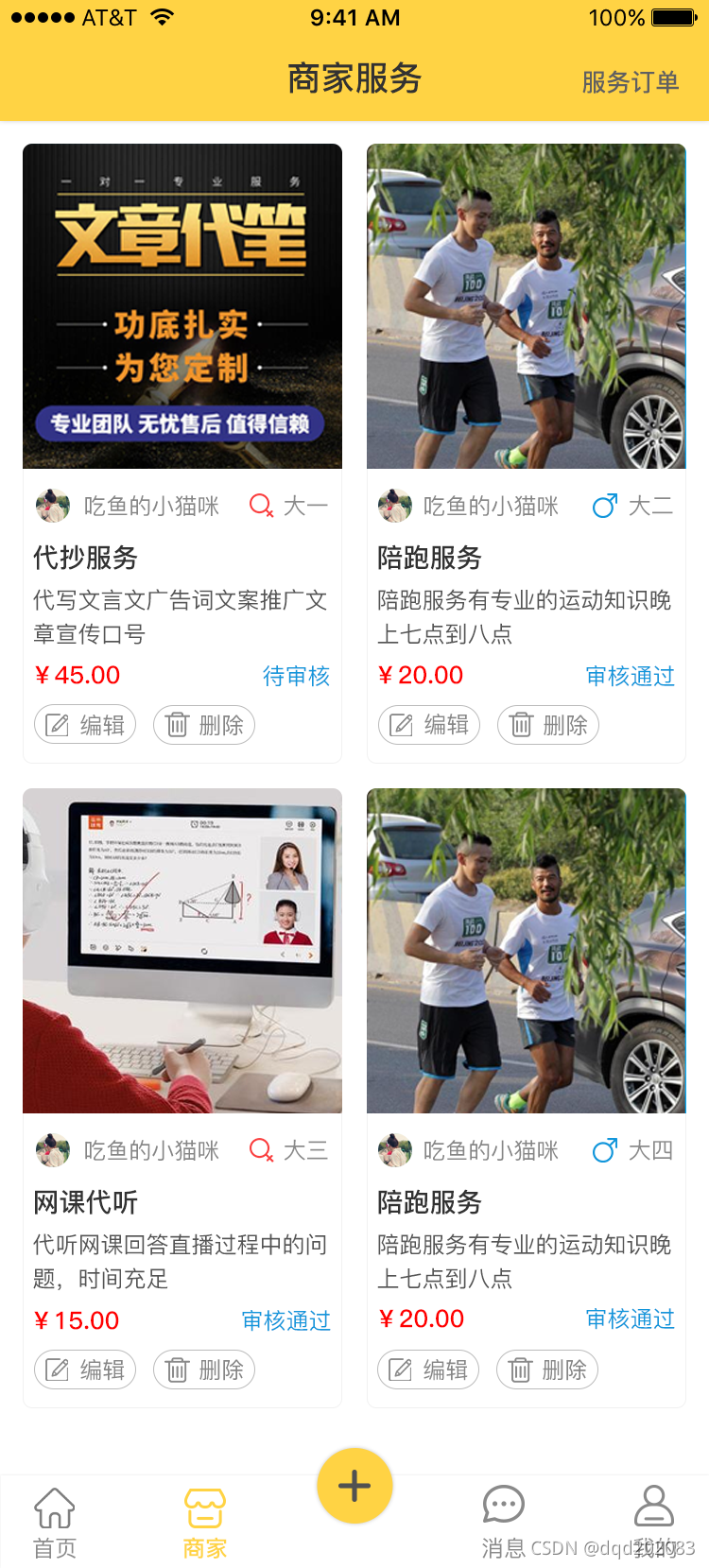The width and height of the screenshot is (709, 1568).
Task: Select the 商家 tab
Action: pos(204,1522)
